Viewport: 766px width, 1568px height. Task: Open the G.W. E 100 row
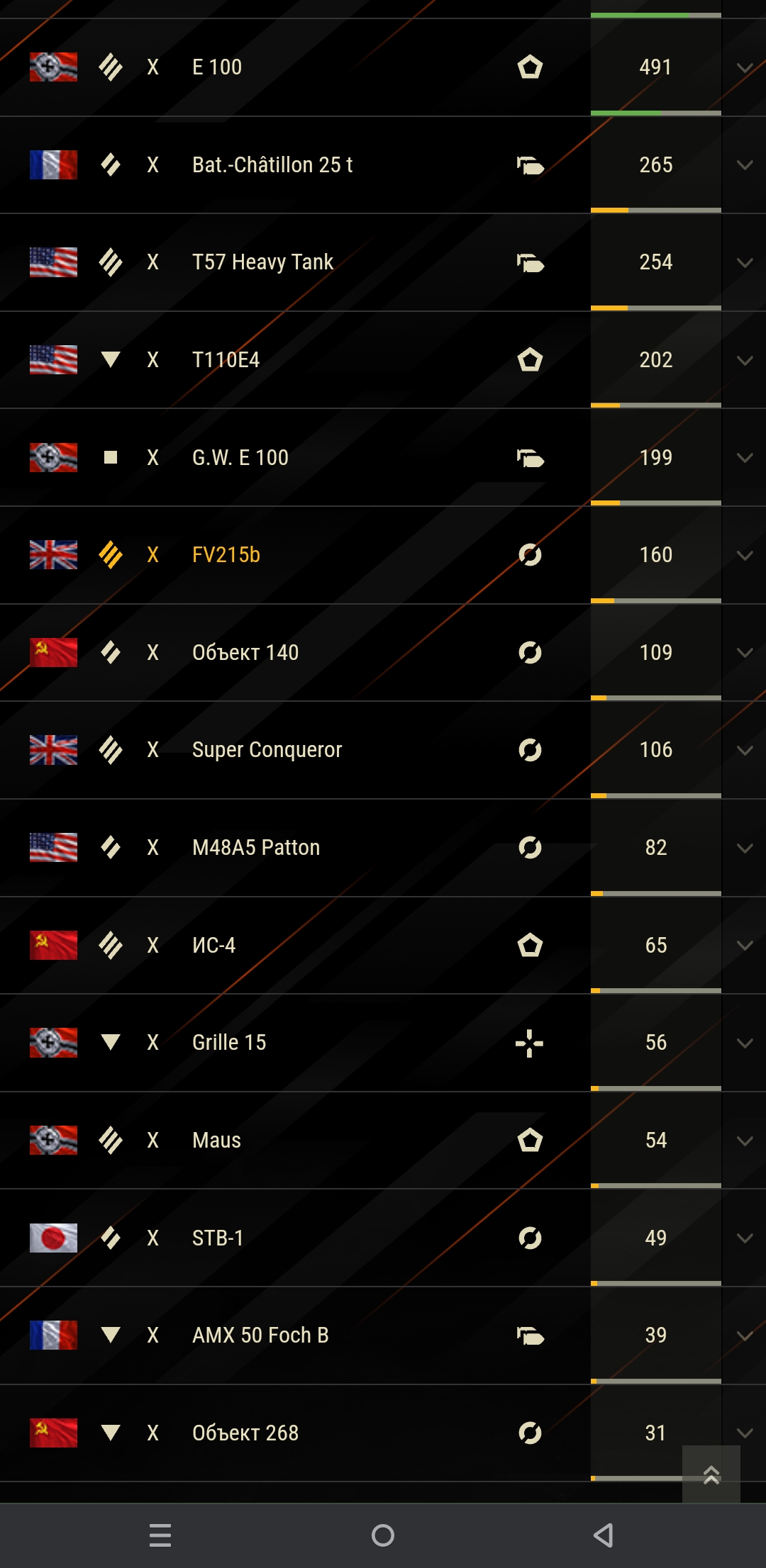(x=383, y=457)
